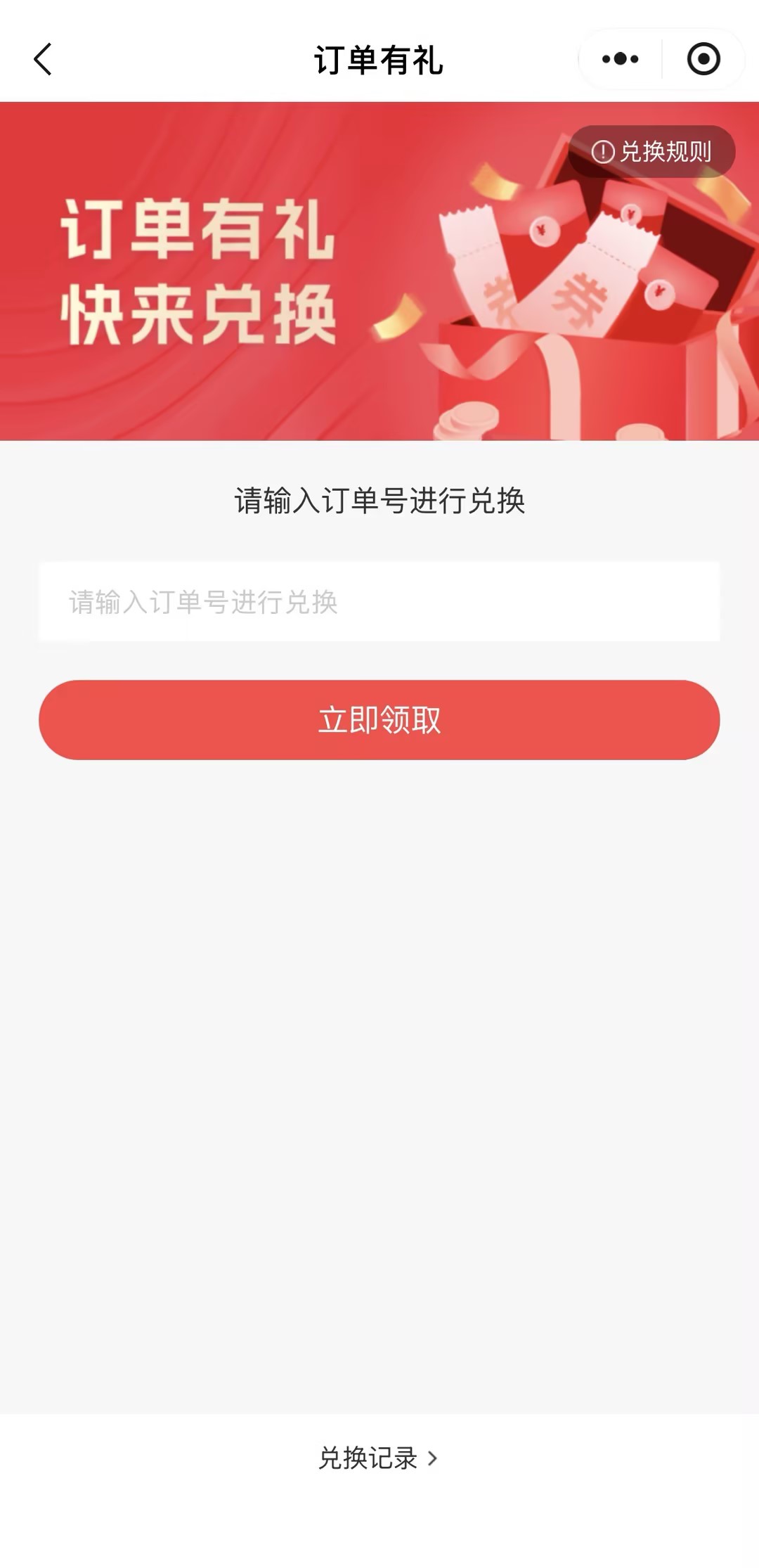Go back using the top-left arrow
Image resolution: width=759 pixels, height=1568 pixels.
43,59
